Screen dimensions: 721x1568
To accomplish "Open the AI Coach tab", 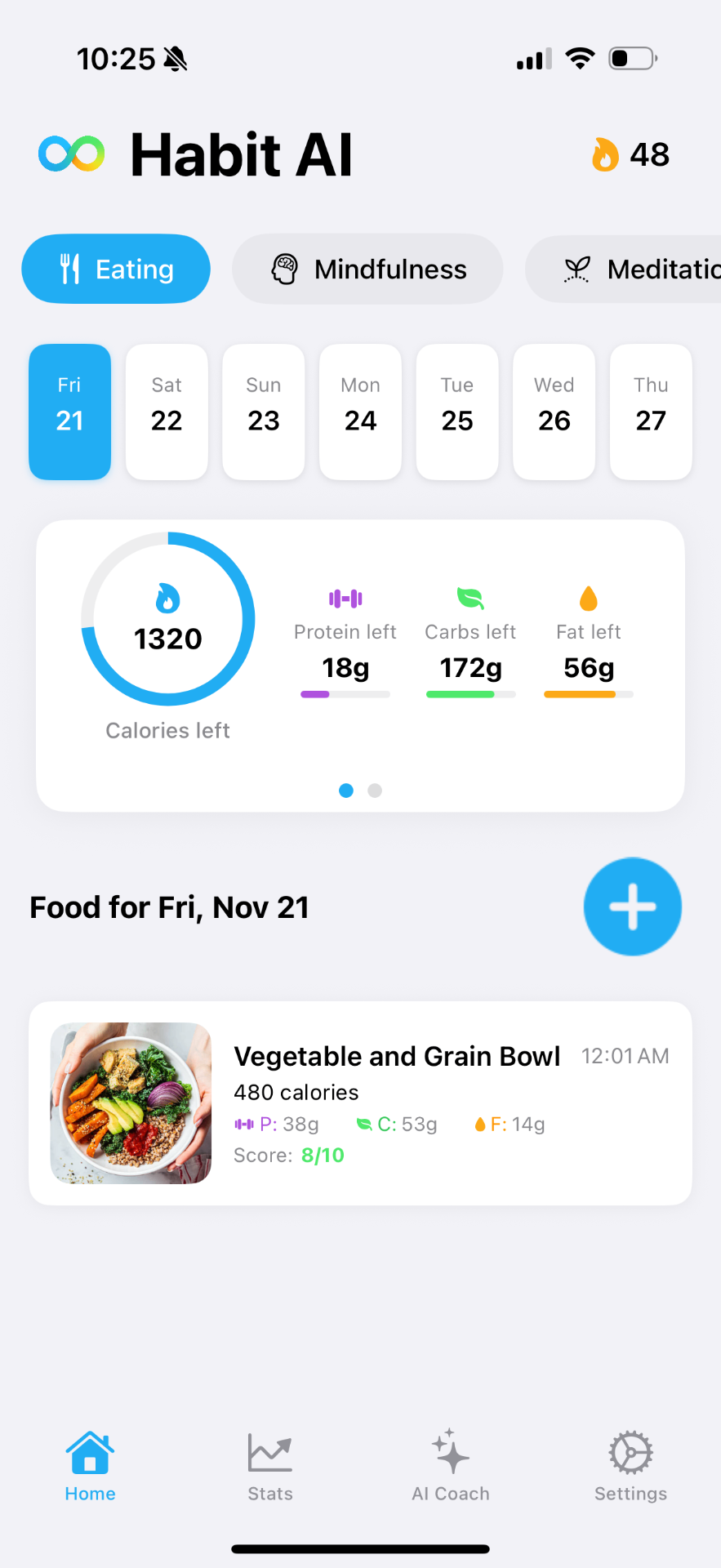I will [x=451, y=1467].
